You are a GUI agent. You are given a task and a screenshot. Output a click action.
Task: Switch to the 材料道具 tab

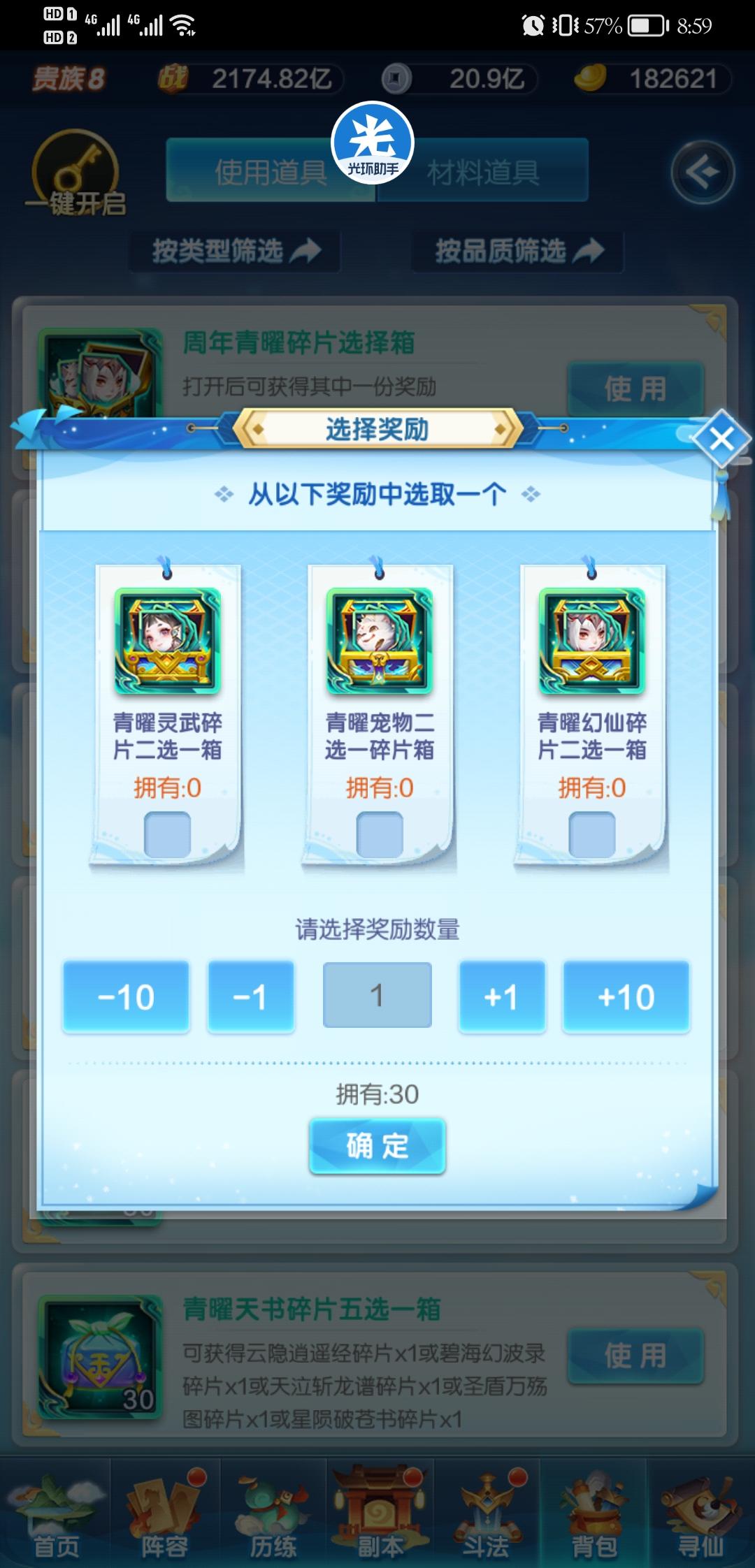482,171
